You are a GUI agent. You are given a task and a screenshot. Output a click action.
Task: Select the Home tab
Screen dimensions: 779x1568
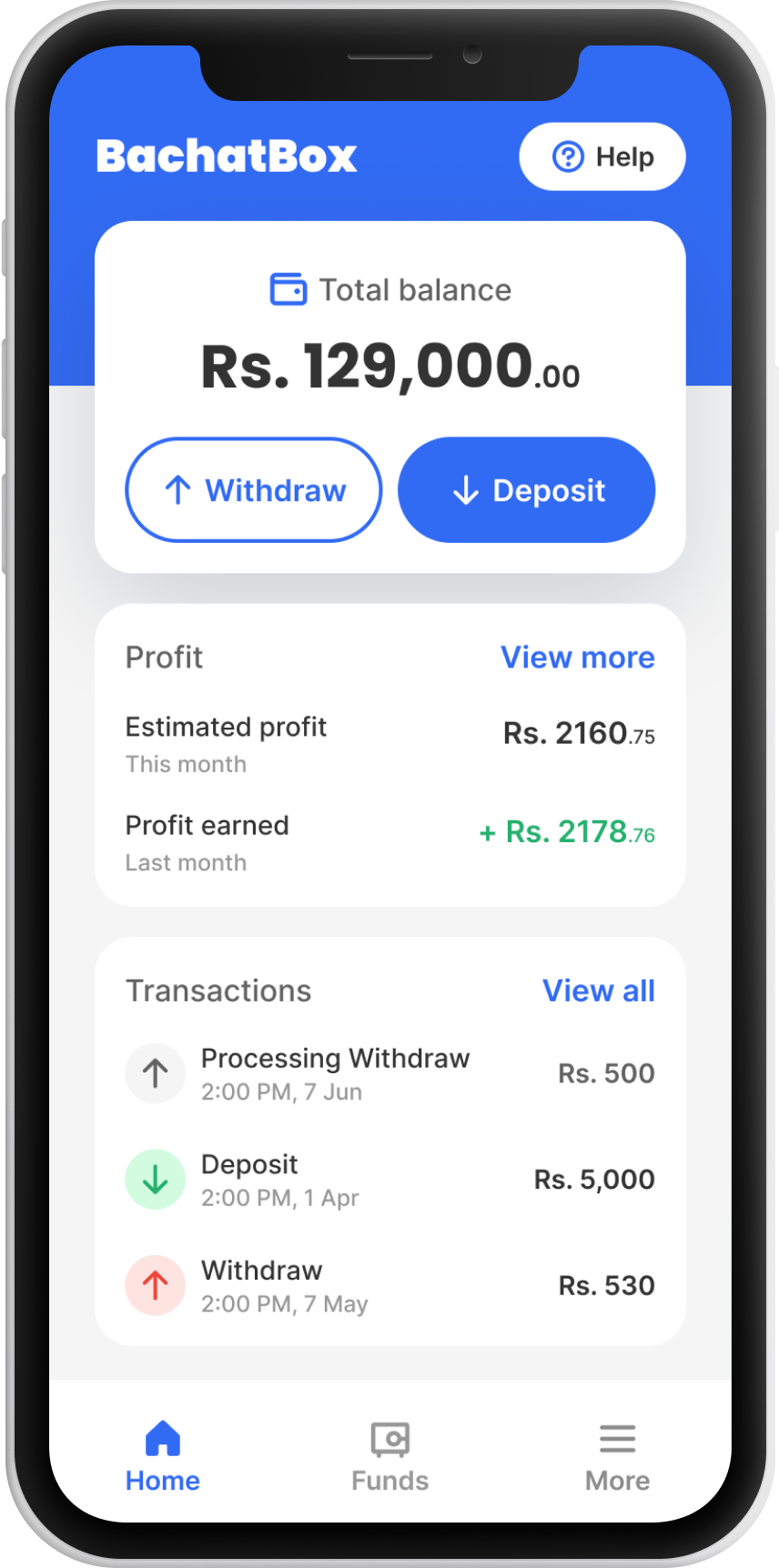pos(163,1457)
